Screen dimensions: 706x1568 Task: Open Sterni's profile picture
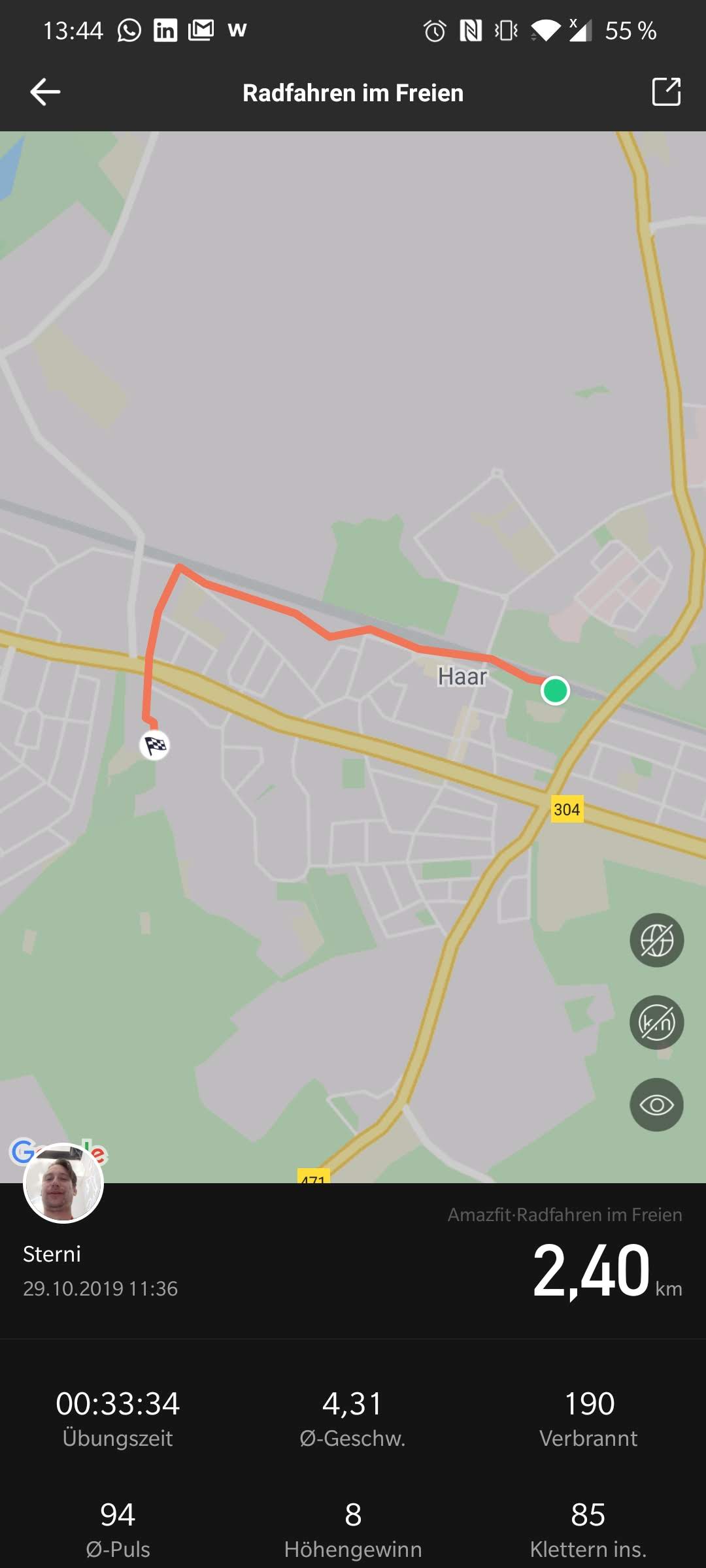click(63, 1183)
